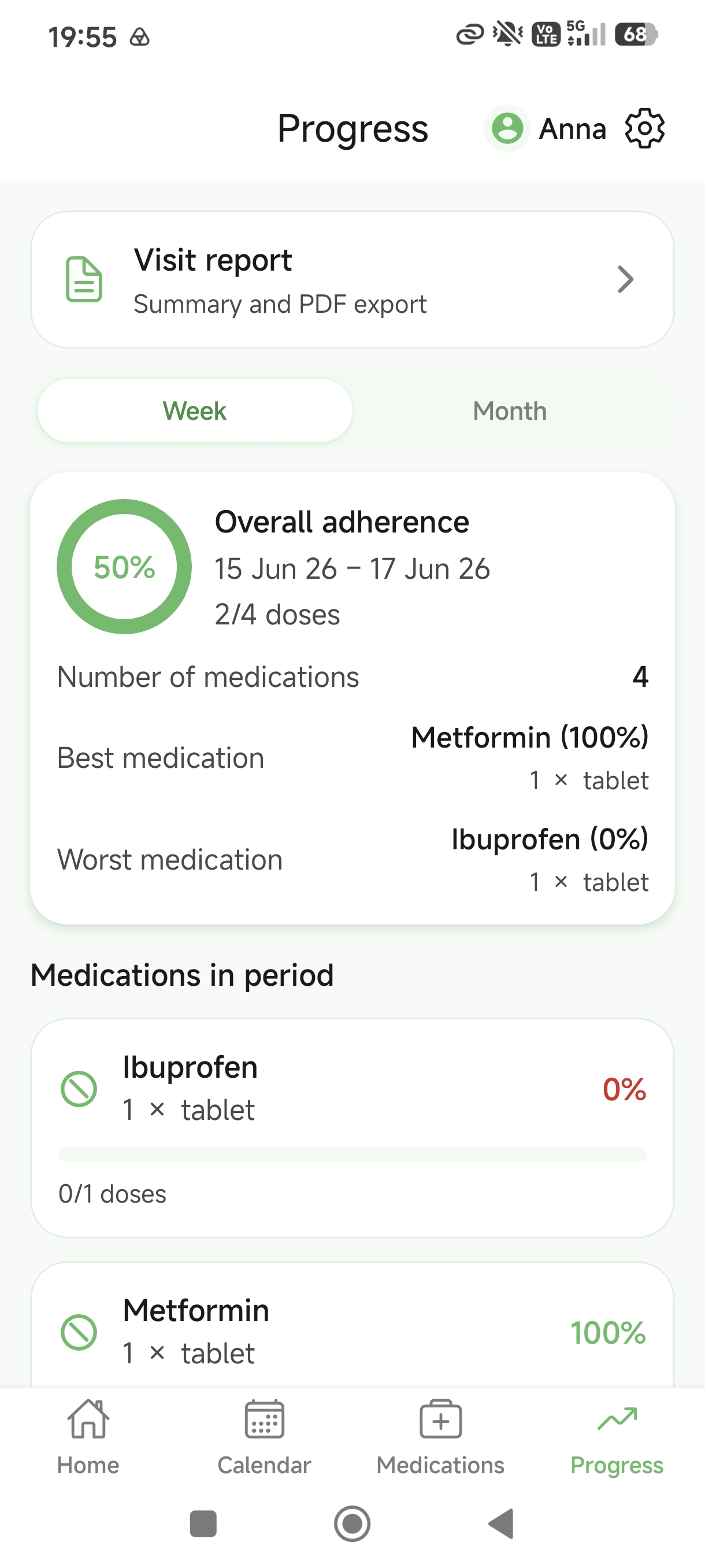Switch to the Month view

510,411
